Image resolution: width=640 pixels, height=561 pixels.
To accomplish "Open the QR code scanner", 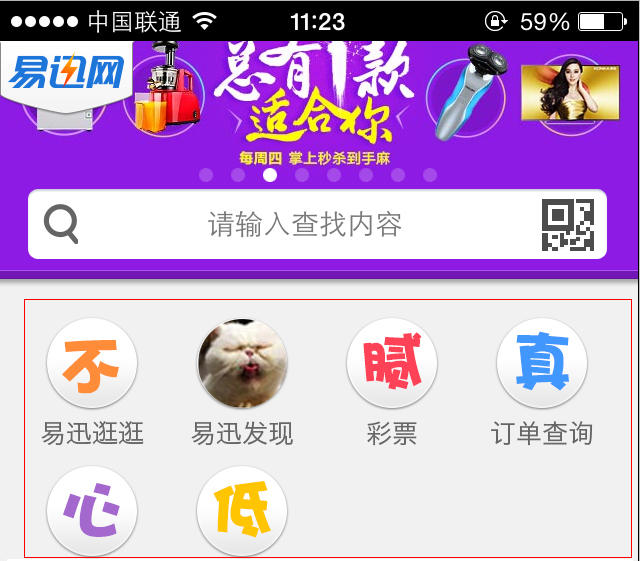I will 568,224.
